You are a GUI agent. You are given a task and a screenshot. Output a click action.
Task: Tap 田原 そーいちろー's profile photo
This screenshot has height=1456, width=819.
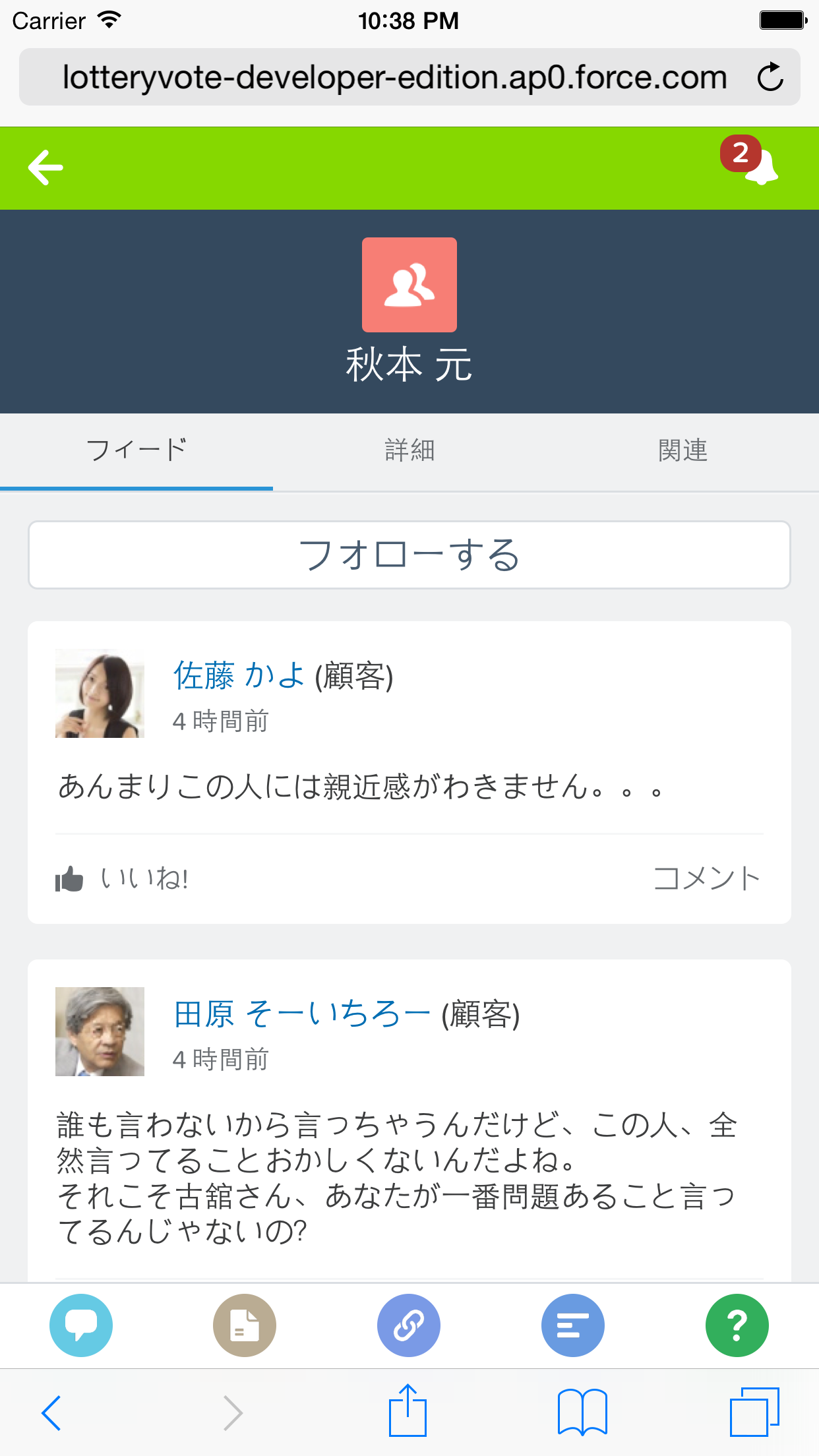click(100, 1031)
